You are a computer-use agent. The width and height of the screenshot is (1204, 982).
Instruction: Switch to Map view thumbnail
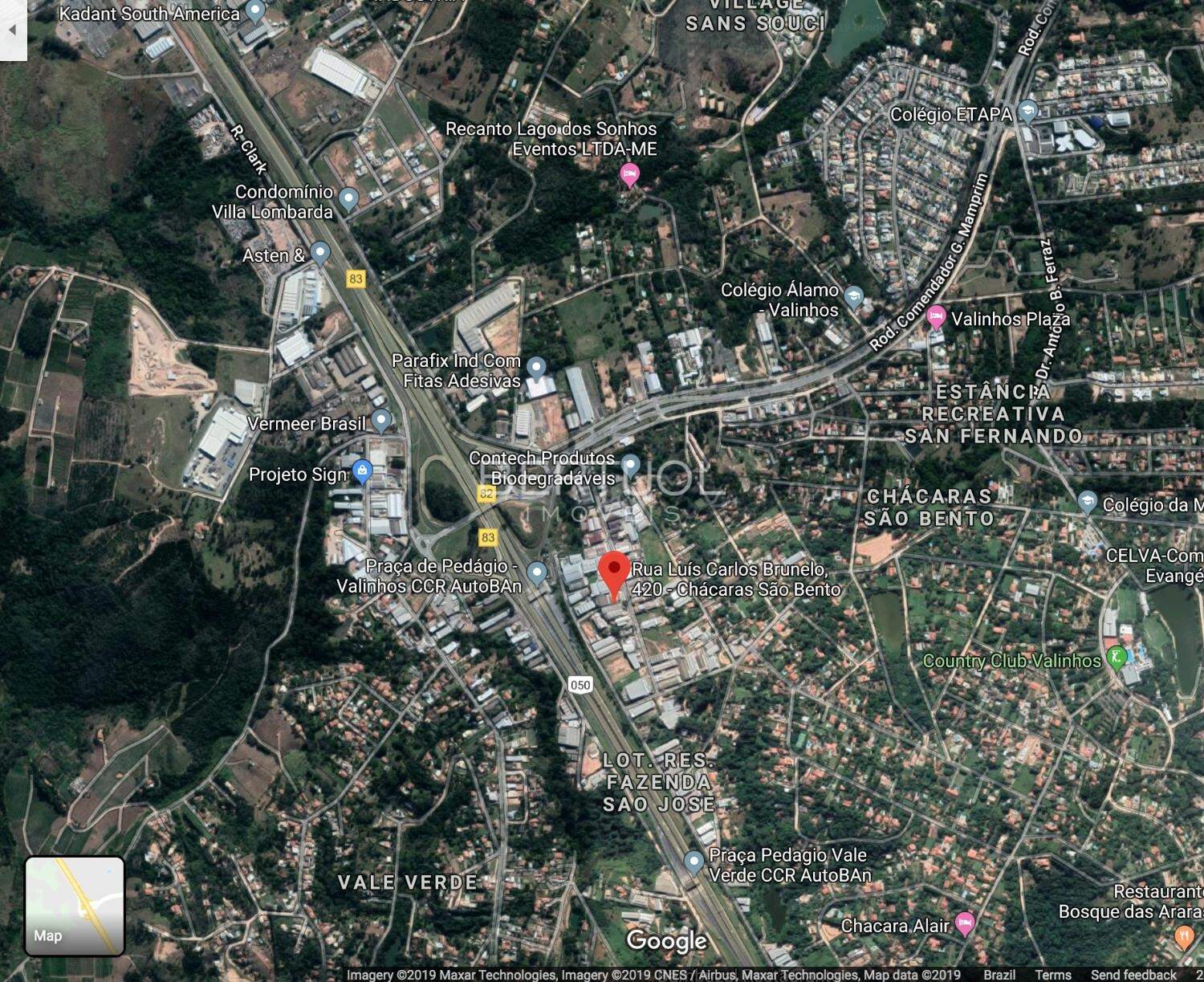pyautogui.click(x=75, y=905)
